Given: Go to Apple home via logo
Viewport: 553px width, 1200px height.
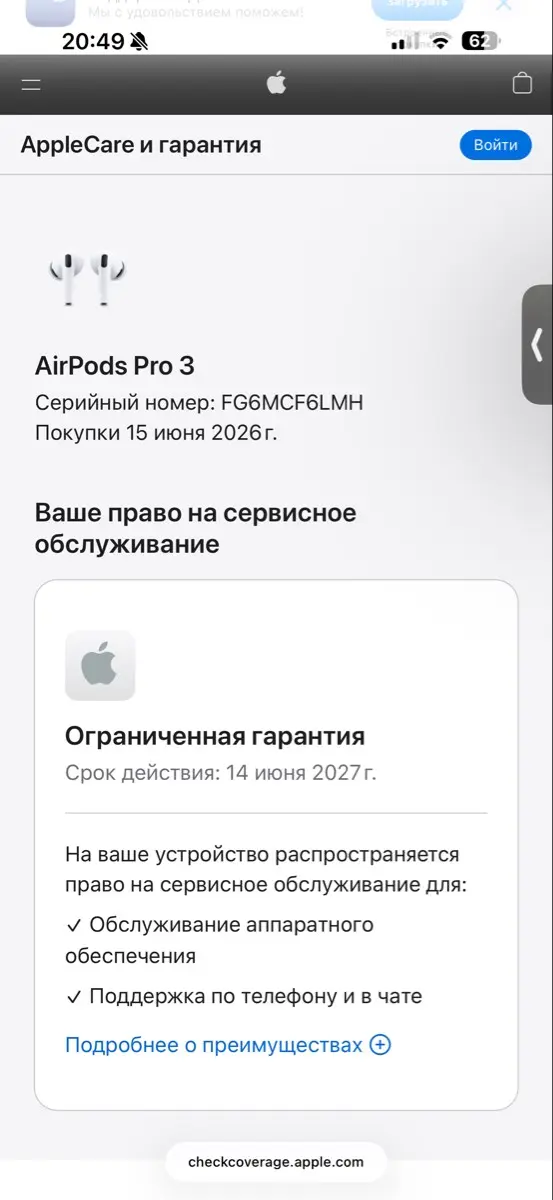Looking at the screenshot, I should 277,83.
